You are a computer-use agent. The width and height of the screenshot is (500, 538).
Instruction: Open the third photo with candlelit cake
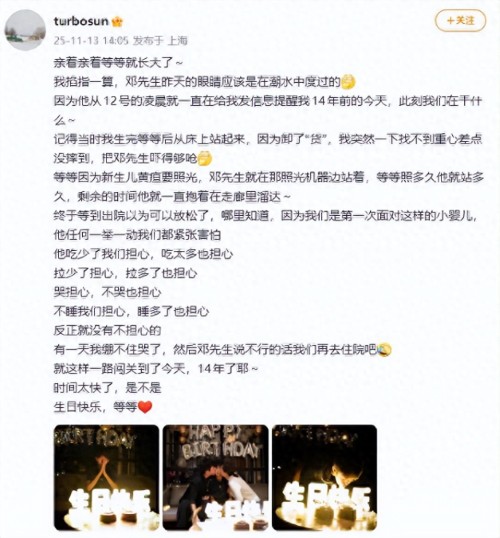click(x=325, y=477)
